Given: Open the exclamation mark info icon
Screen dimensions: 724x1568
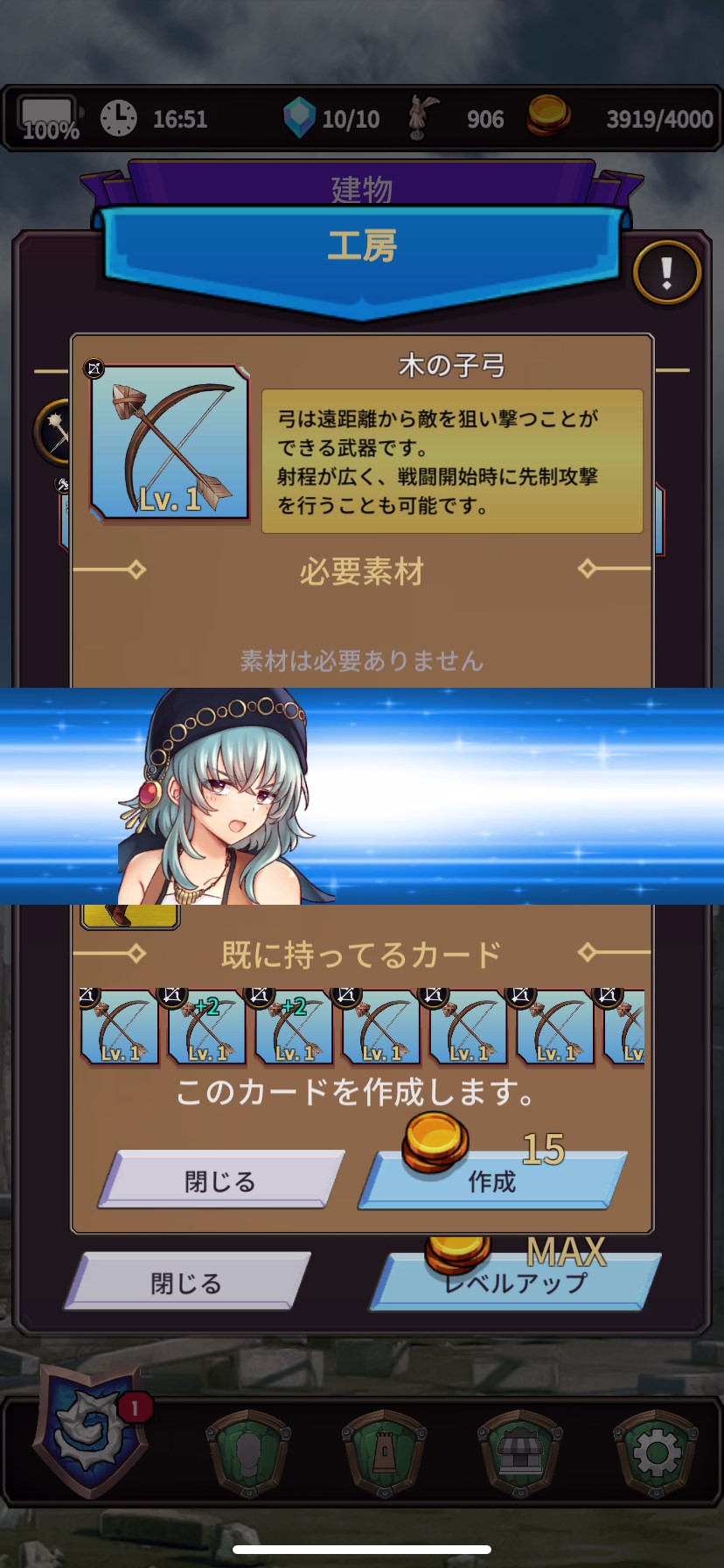Looking at the screenshot, I should 667,273.
